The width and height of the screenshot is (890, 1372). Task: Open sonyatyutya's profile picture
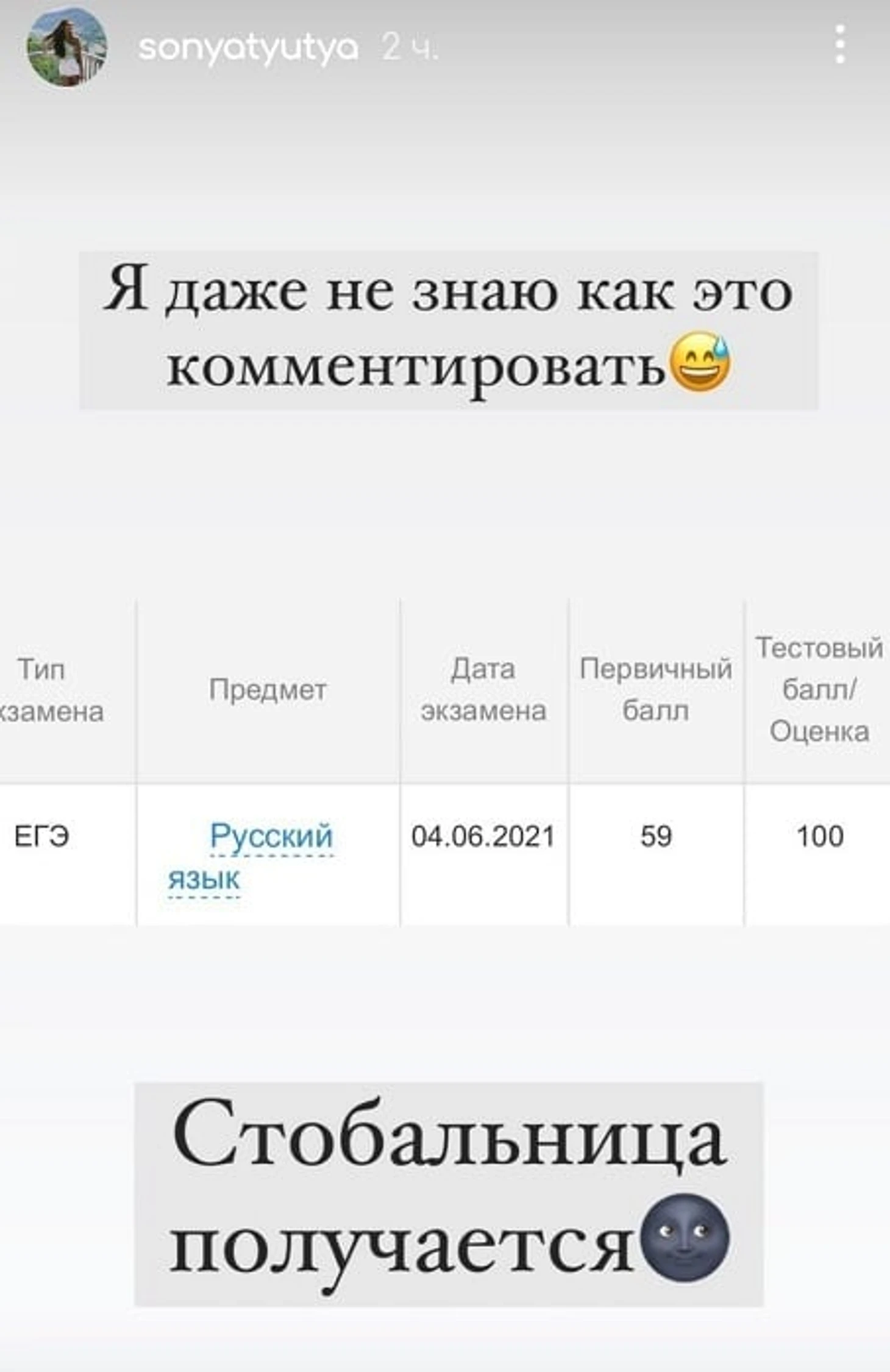(x=67, y=47)
